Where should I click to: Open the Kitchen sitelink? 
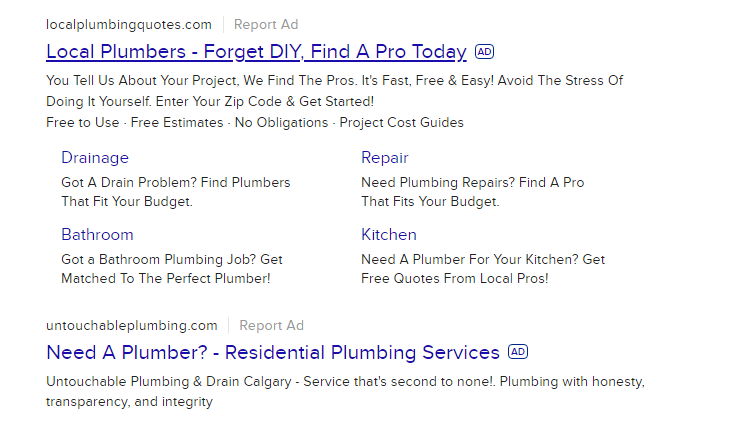click(389, 235)
